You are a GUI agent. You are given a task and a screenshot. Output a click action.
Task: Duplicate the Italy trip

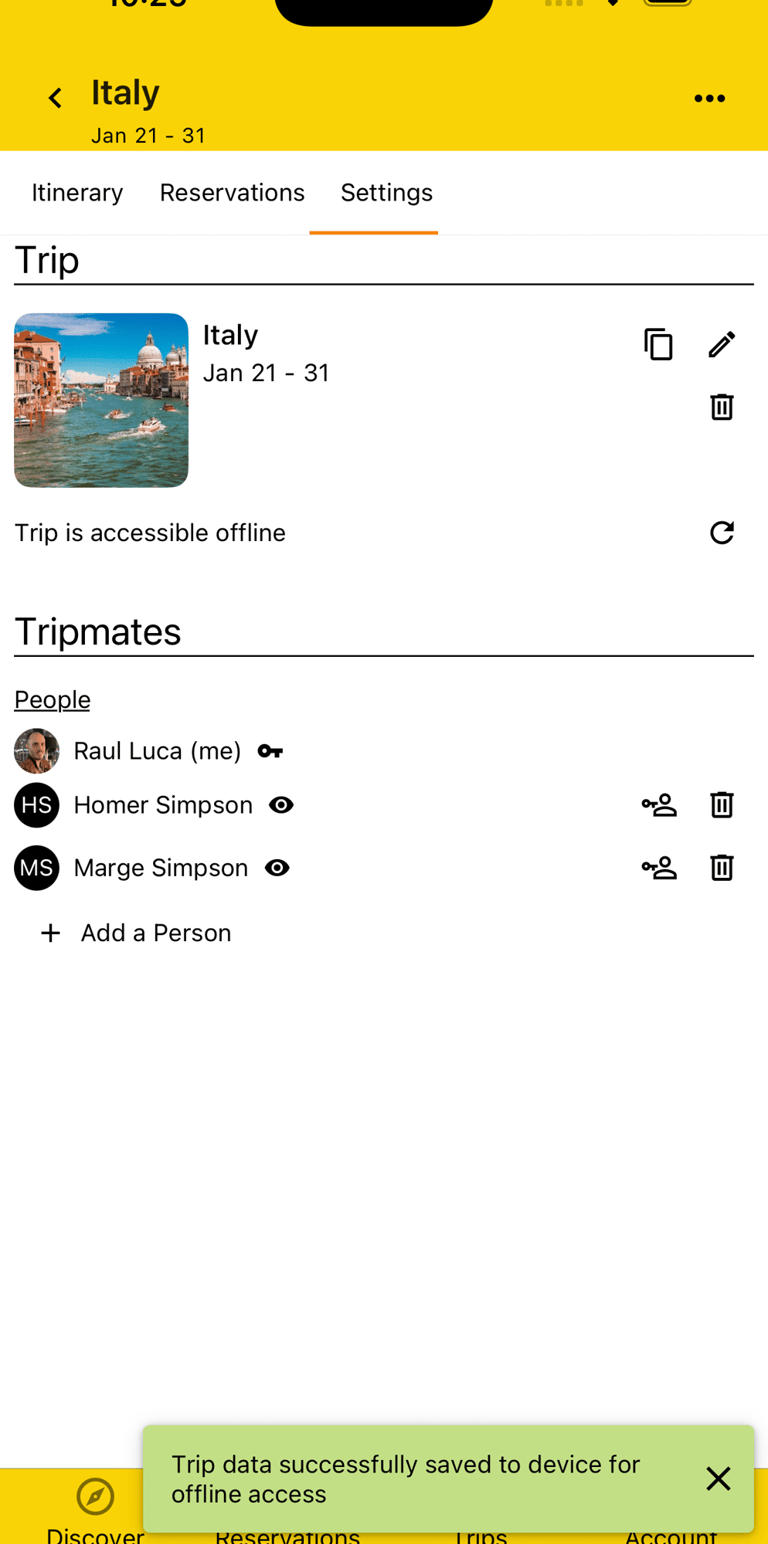pos(658,344)
